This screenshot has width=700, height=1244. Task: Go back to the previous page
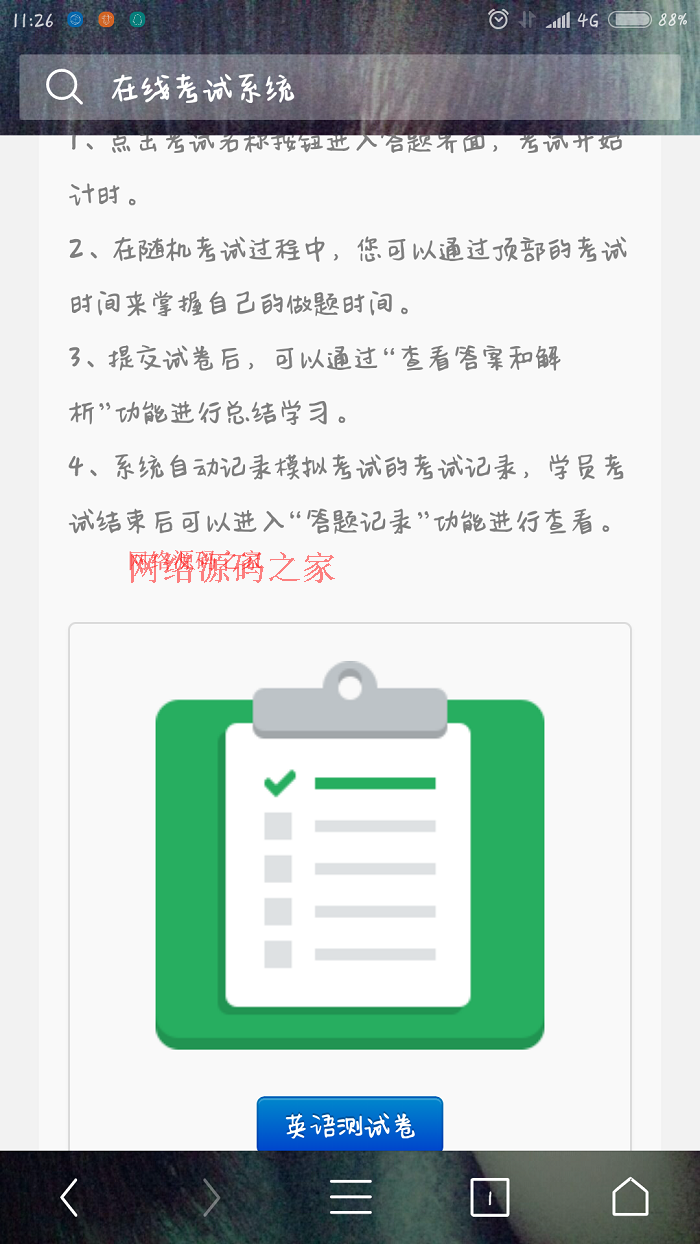point(69,1197)
